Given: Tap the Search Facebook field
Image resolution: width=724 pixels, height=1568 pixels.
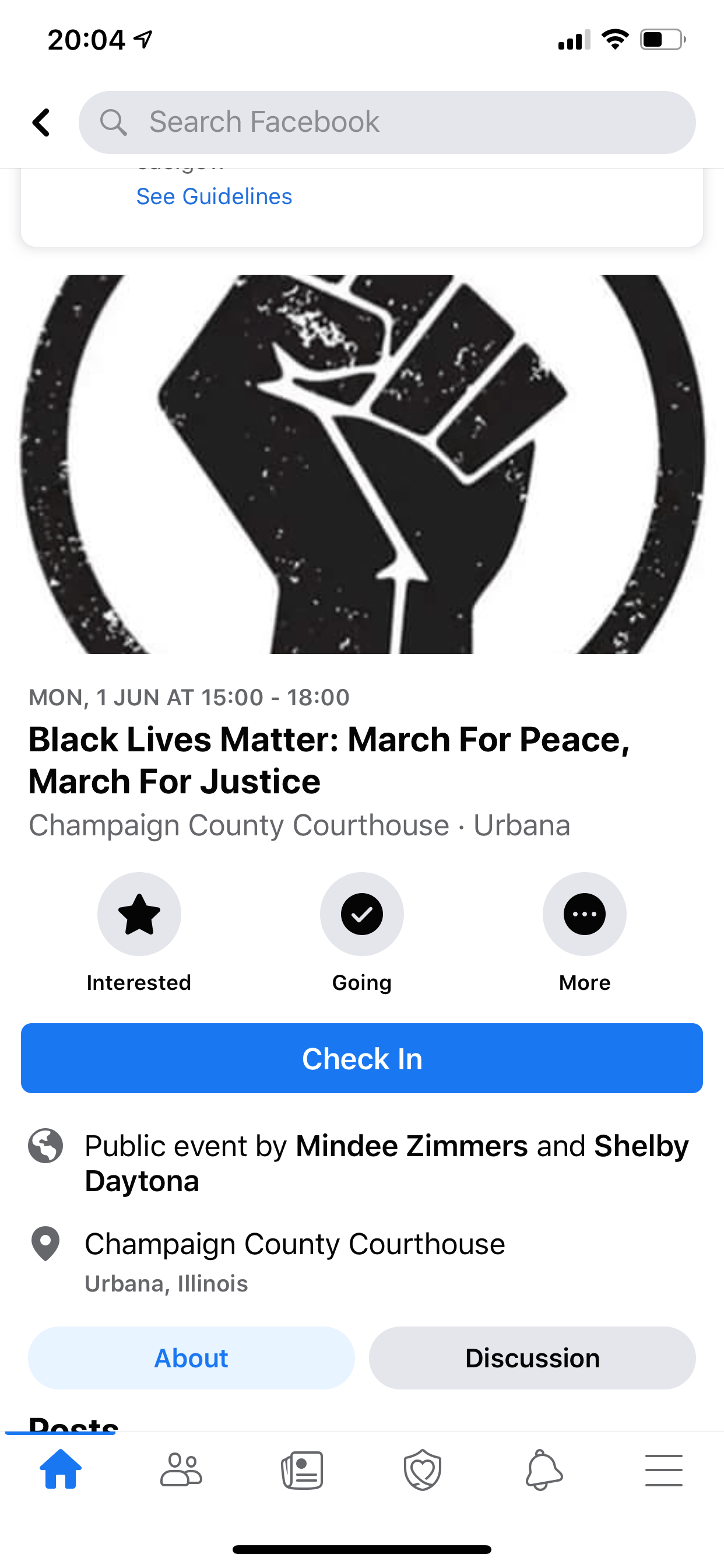Looking at the screenshot, I should 387,123.
